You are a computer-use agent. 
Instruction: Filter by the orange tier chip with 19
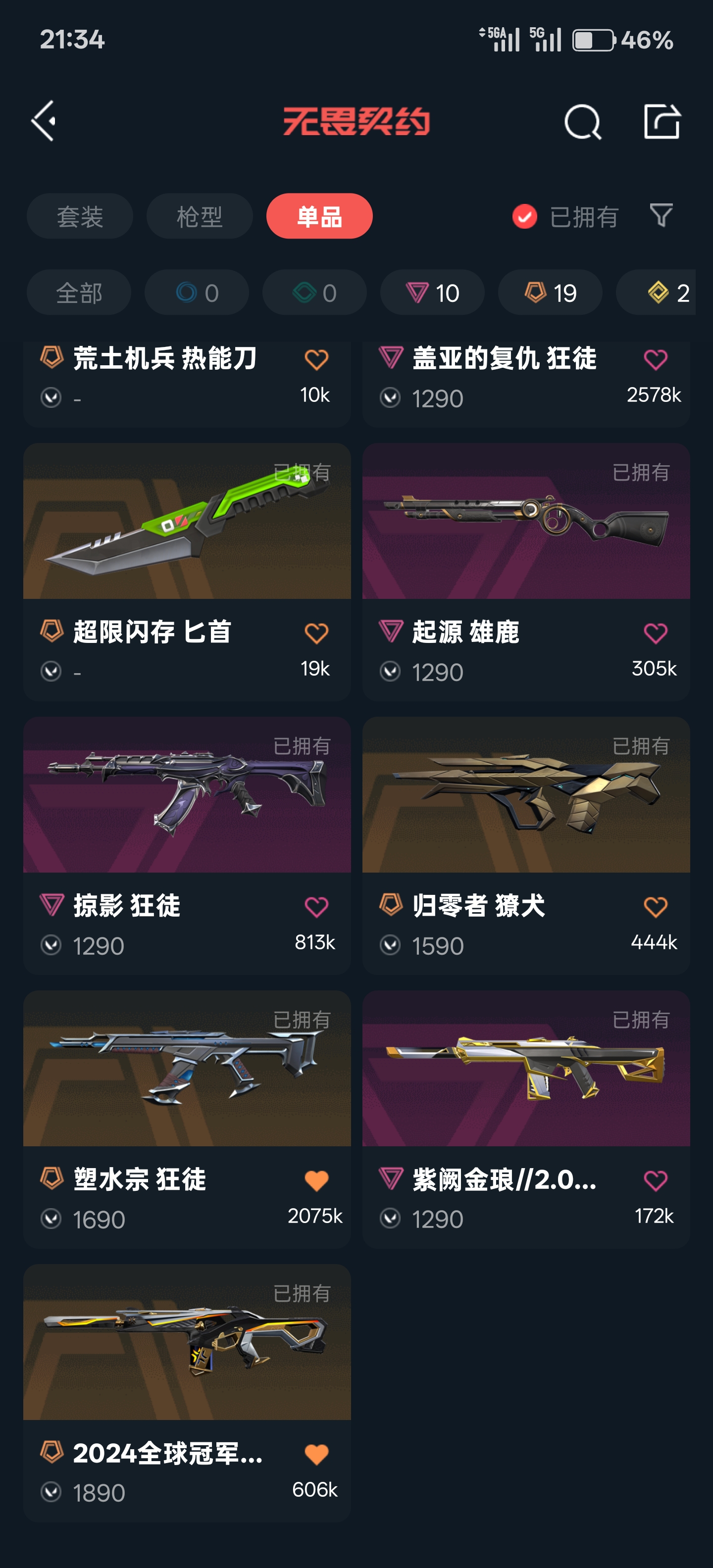click(551, 292)
